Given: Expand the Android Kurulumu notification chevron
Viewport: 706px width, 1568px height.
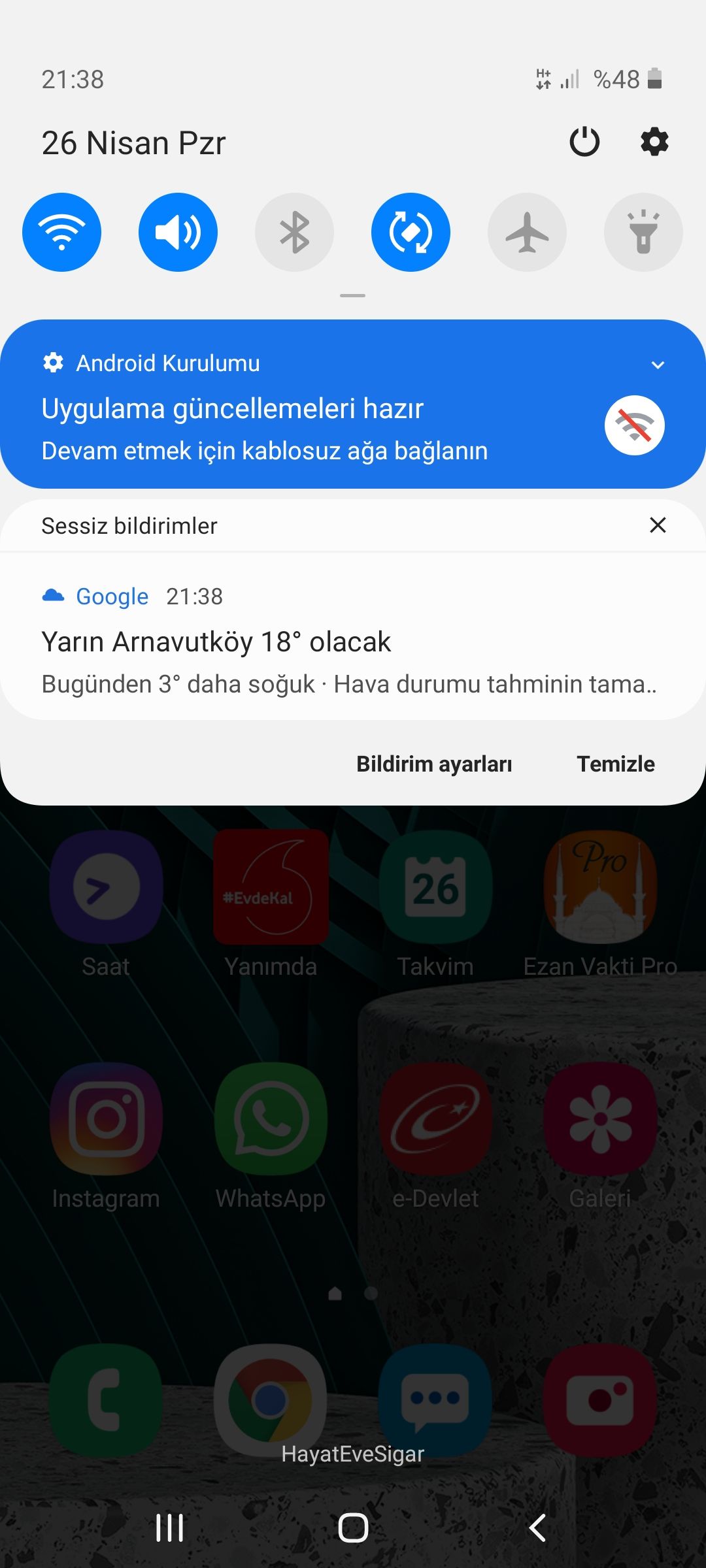Looking at the screenshot, I should (658, 365).
